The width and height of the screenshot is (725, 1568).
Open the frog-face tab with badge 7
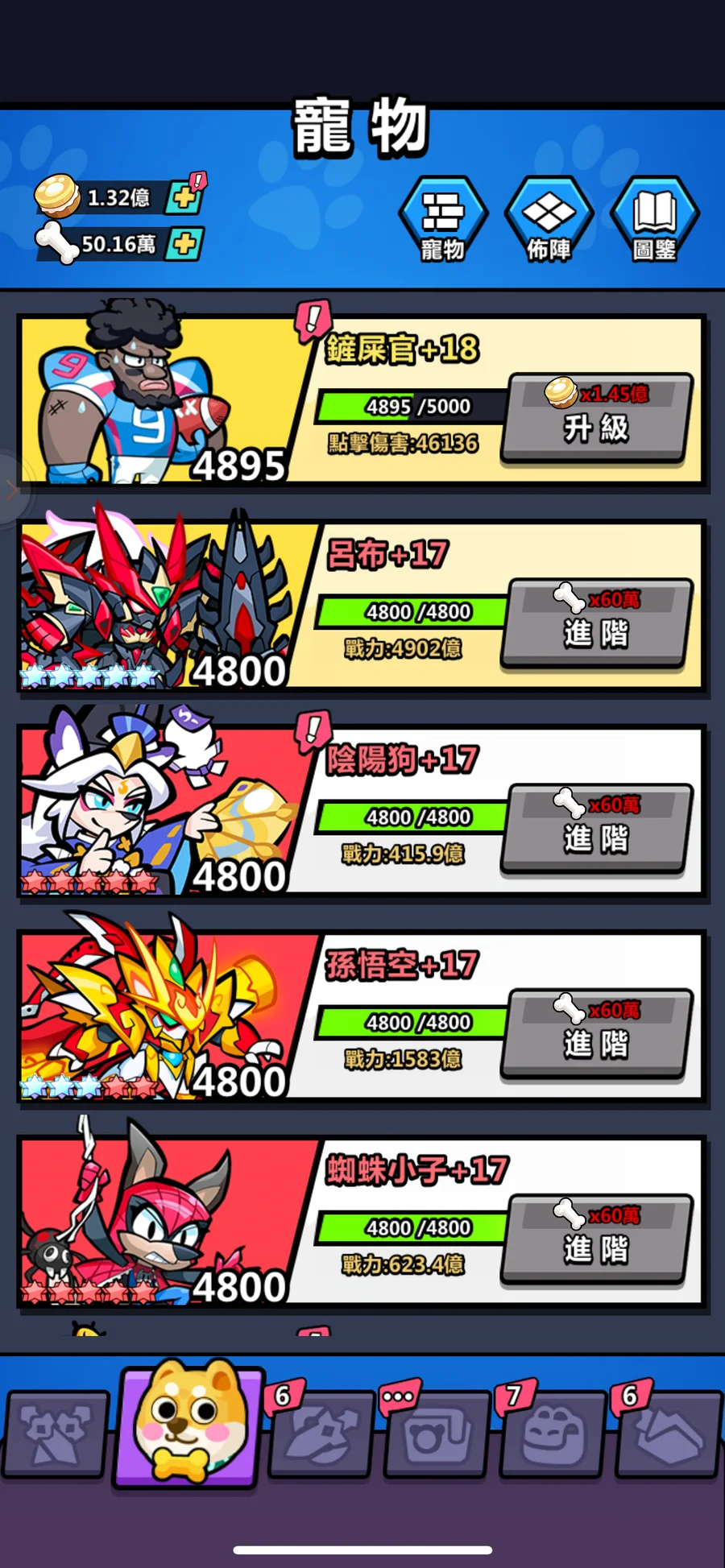tap(552, 1434)
